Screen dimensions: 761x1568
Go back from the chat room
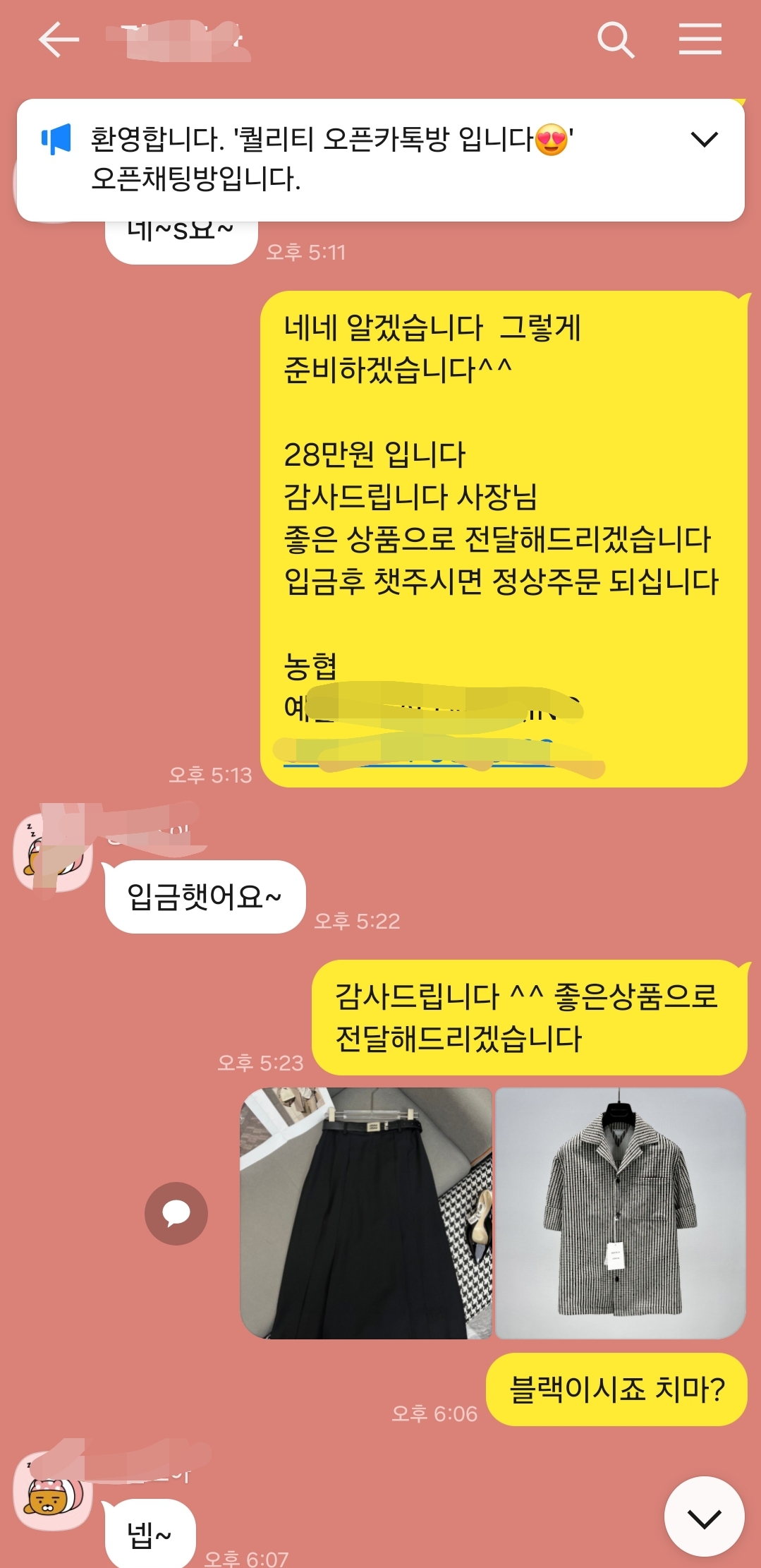pos(58,39)
